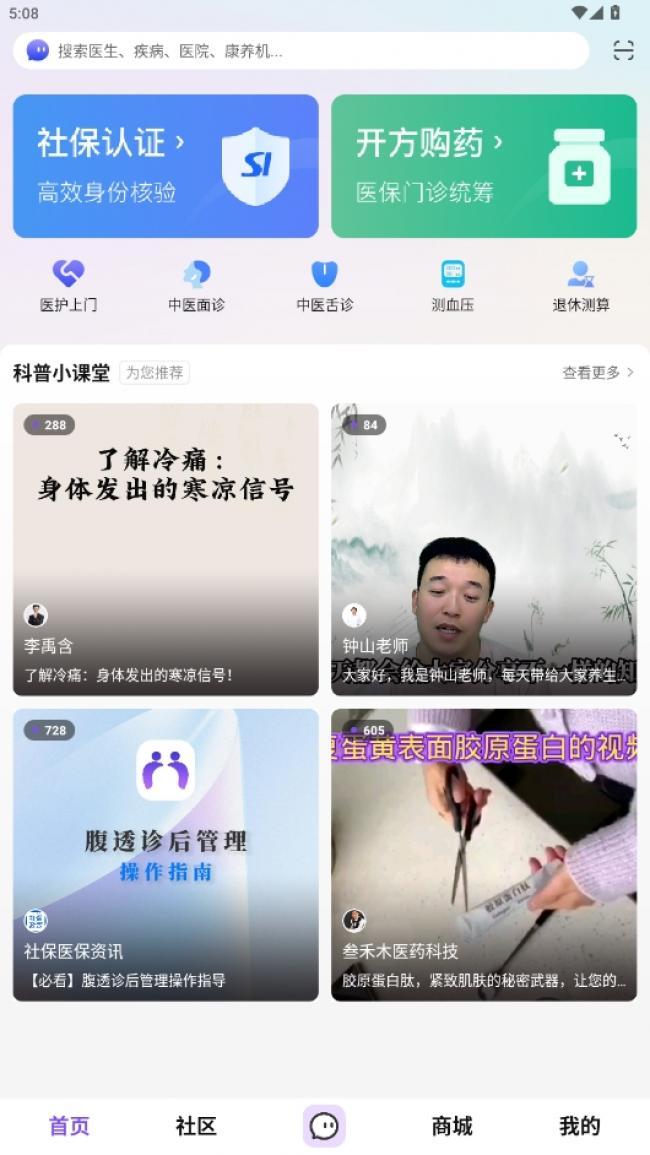Viewport: 650px width, 1155px height.
Task: Open 医护上门 service
Action: pos(69,286)
